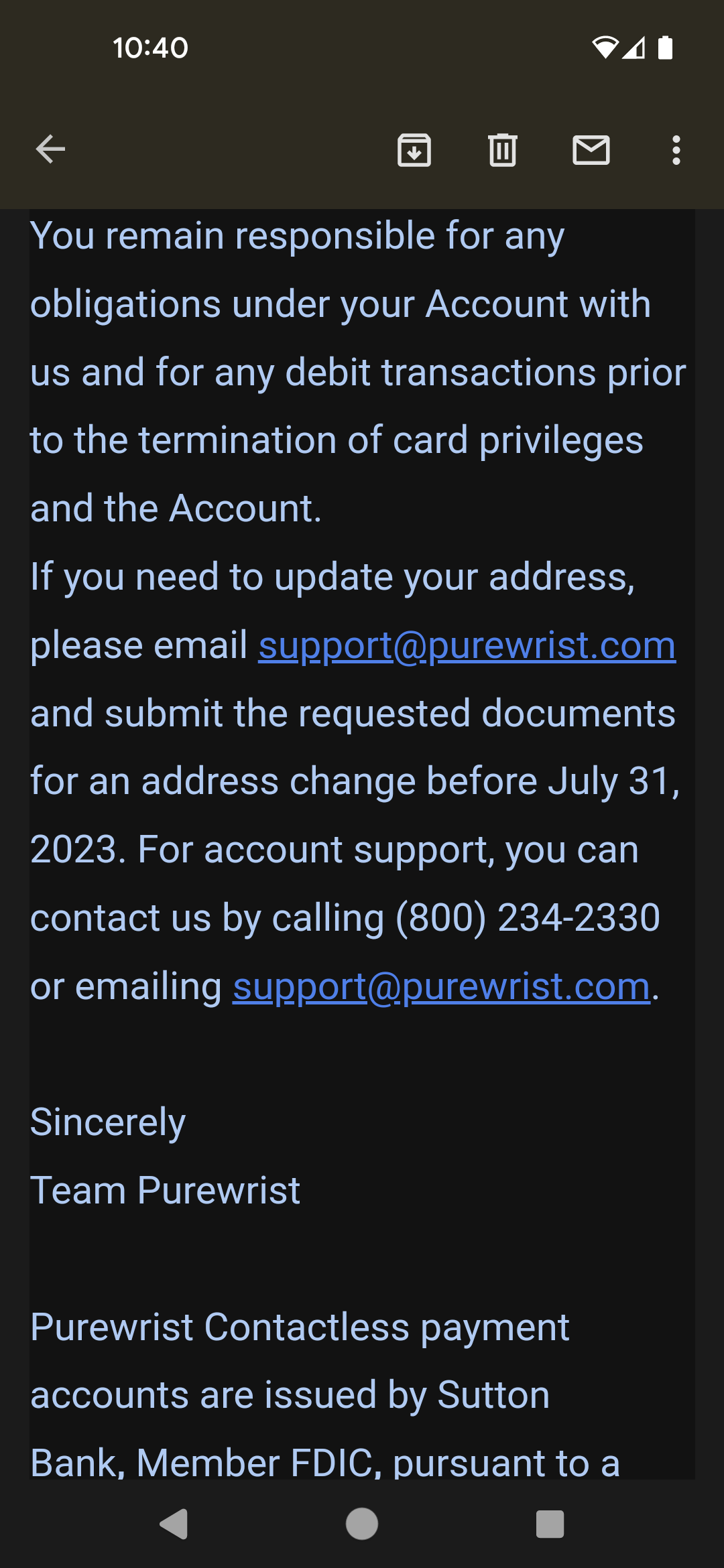Go back to the inbox

point(50,149)
